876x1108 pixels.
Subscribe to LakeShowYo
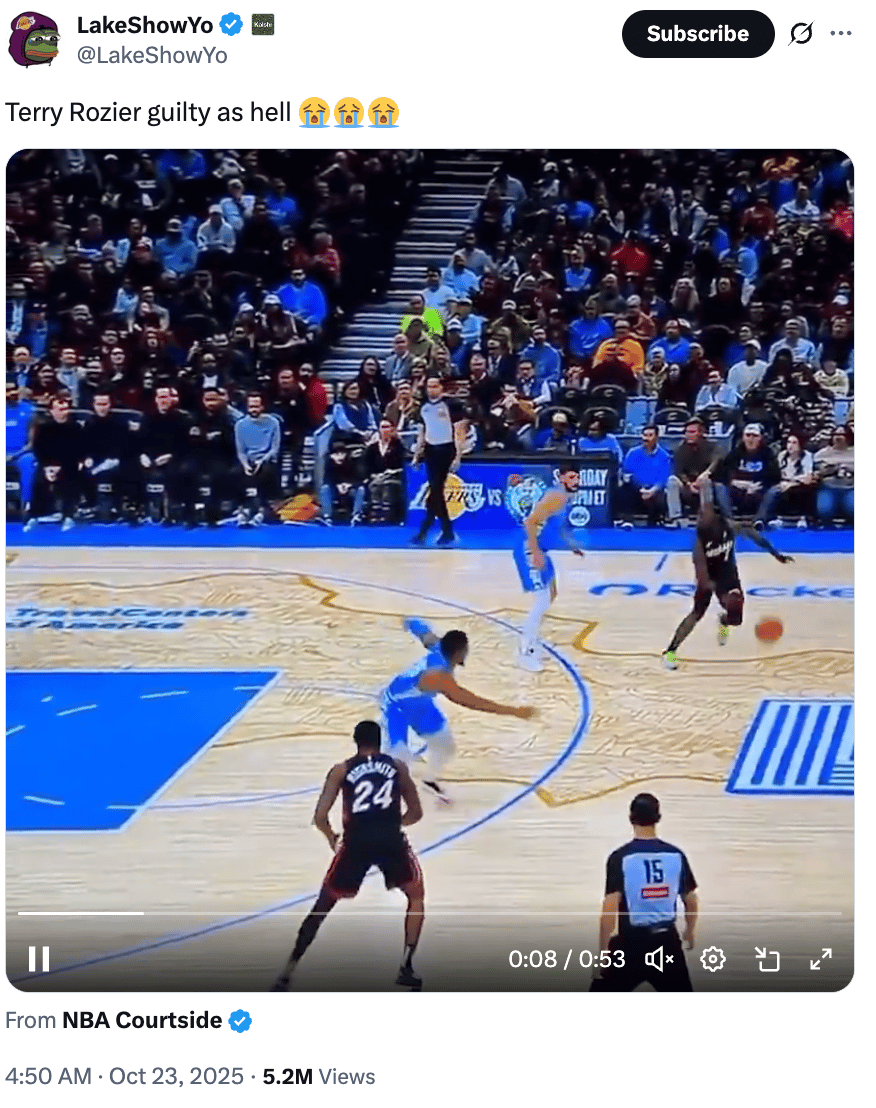[697, 34]
